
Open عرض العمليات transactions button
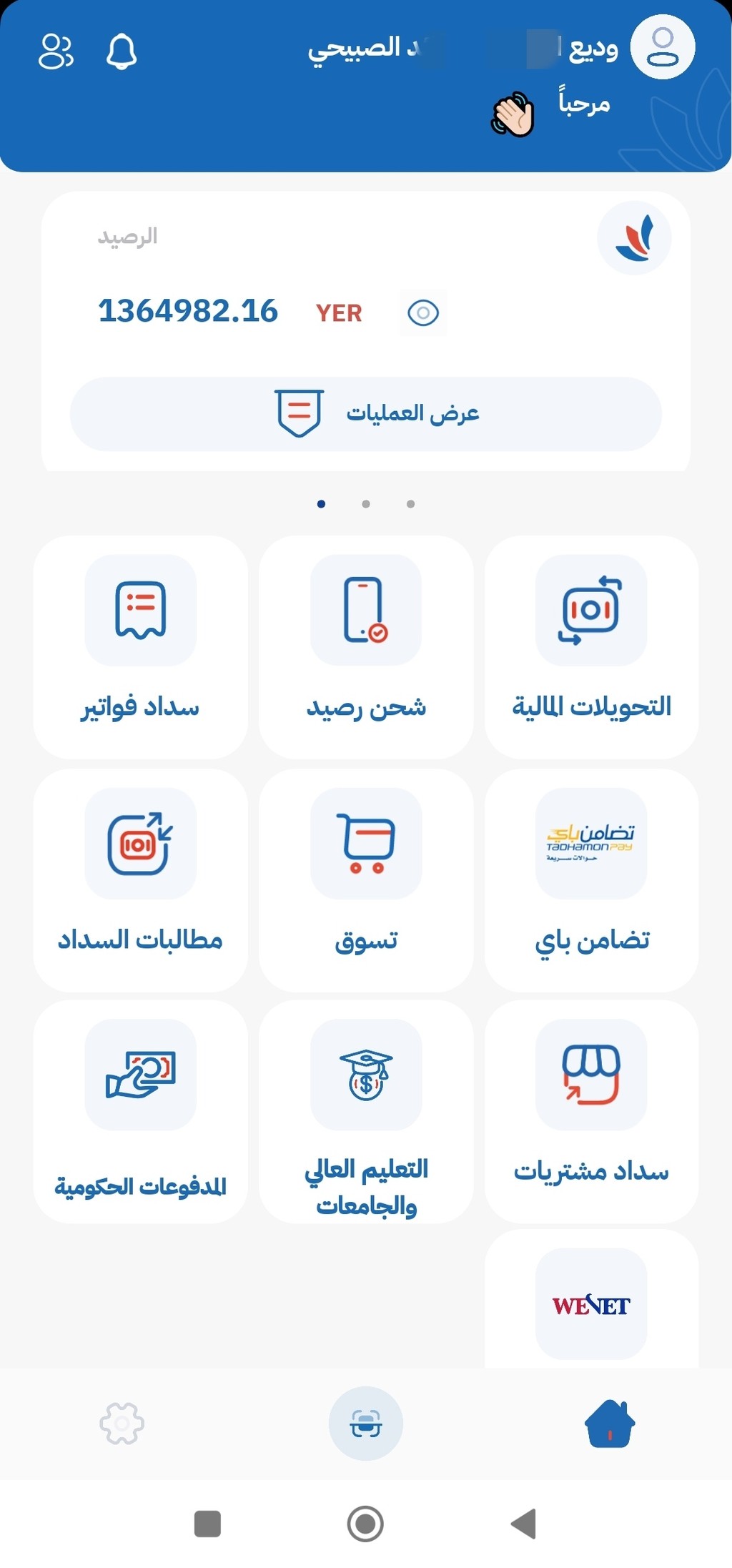(x=366, y=414)
